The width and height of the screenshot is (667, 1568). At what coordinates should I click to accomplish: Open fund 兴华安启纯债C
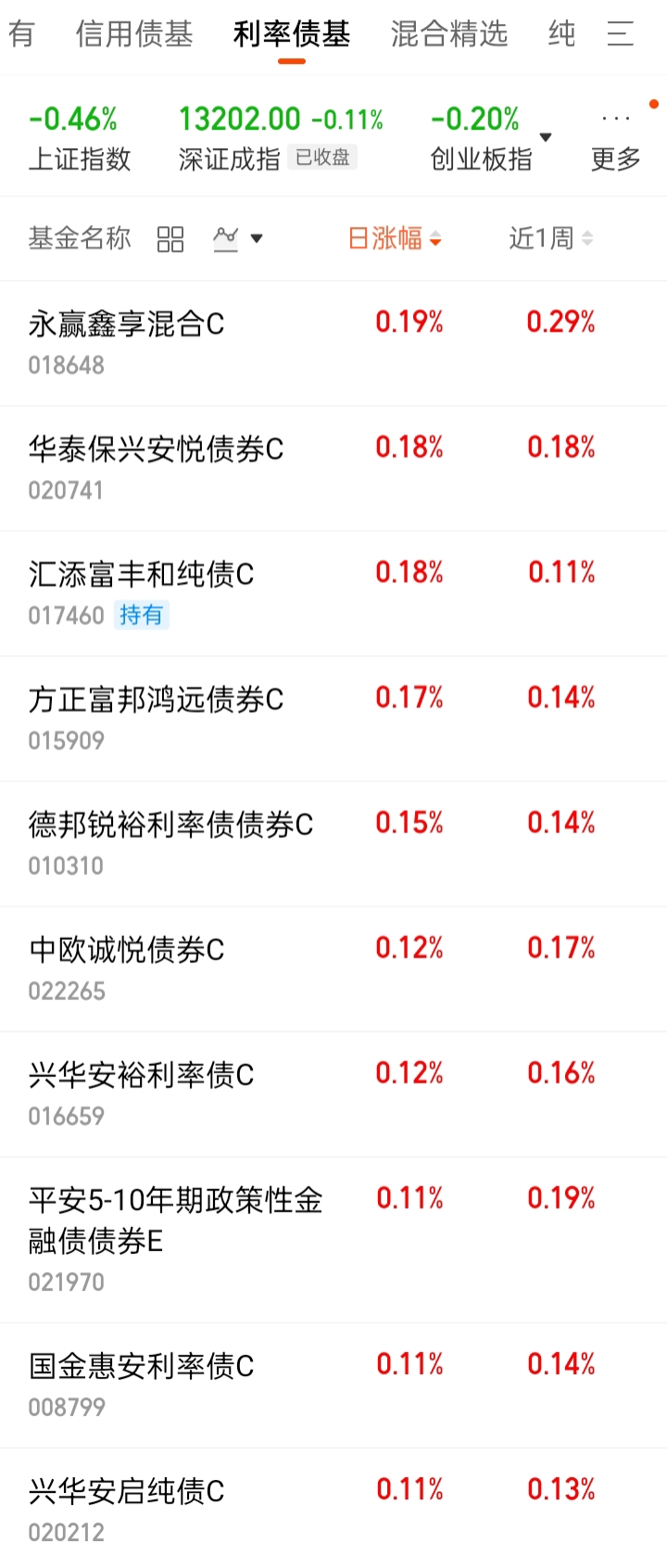(x=333, y=1508)
